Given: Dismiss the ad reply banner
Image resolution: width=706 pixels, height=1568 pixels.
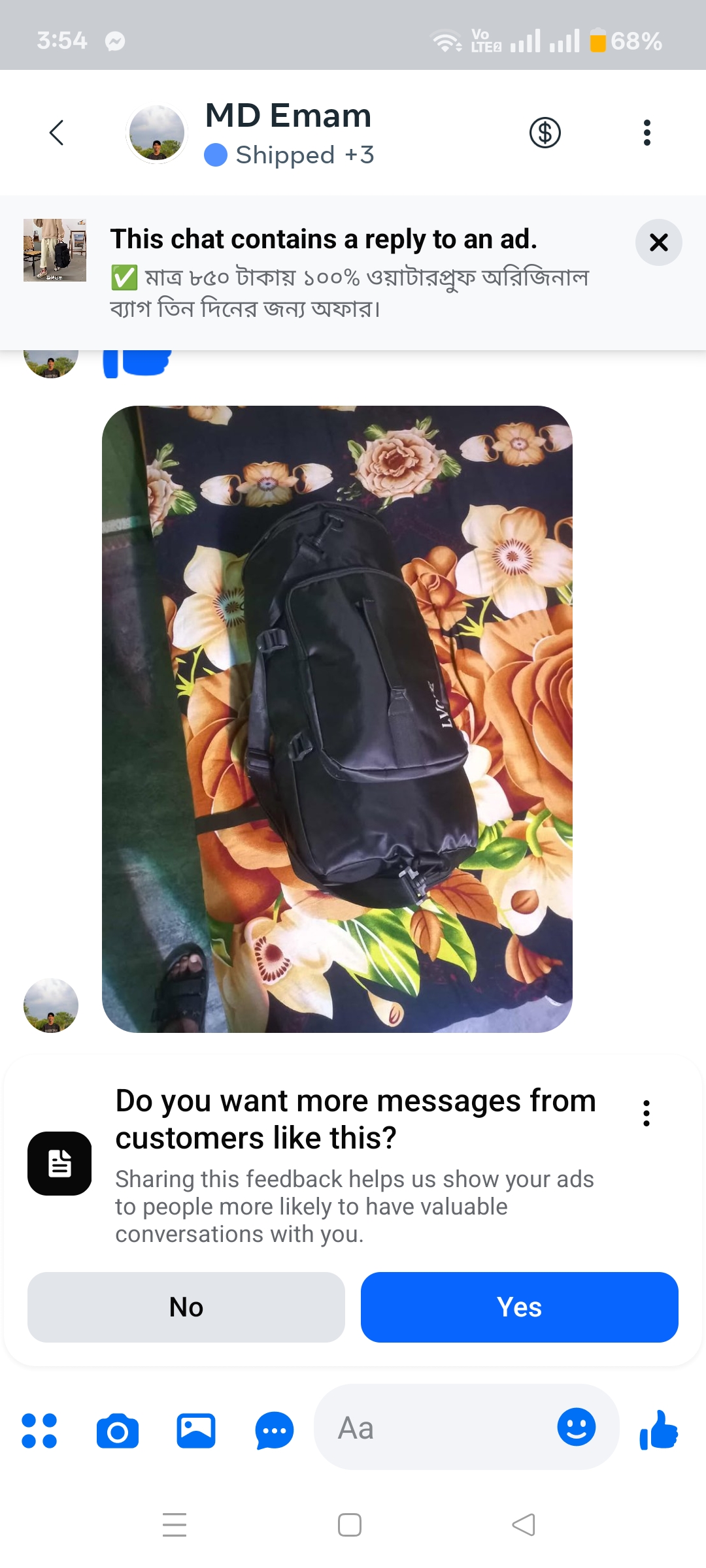Looking at the screenshot, I should pyautogui.click(x=658, y=242).
